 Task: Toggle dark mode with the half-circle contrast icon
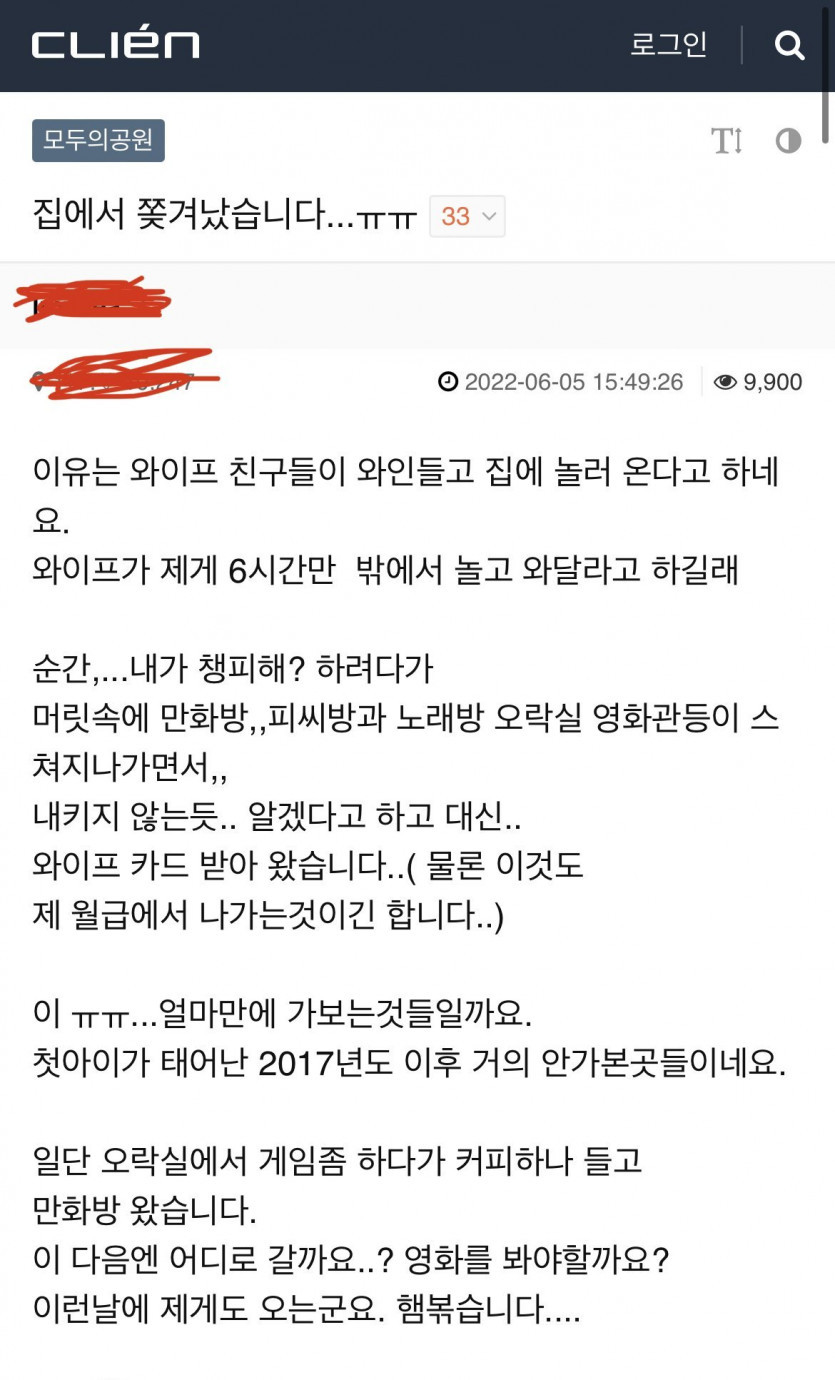click(788, 141)
